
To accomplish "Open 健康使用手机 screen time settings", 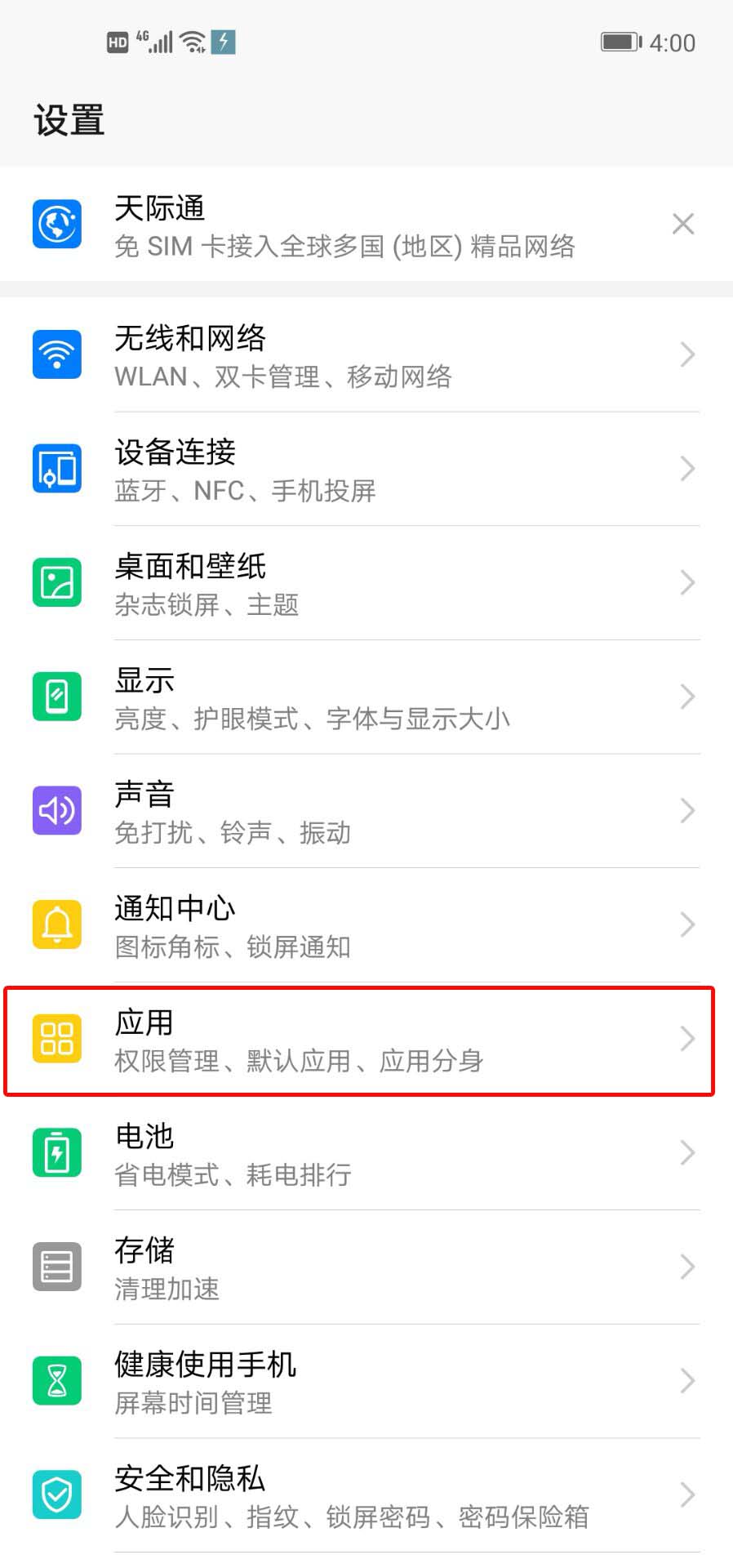I will click(x=366, y=1382).
